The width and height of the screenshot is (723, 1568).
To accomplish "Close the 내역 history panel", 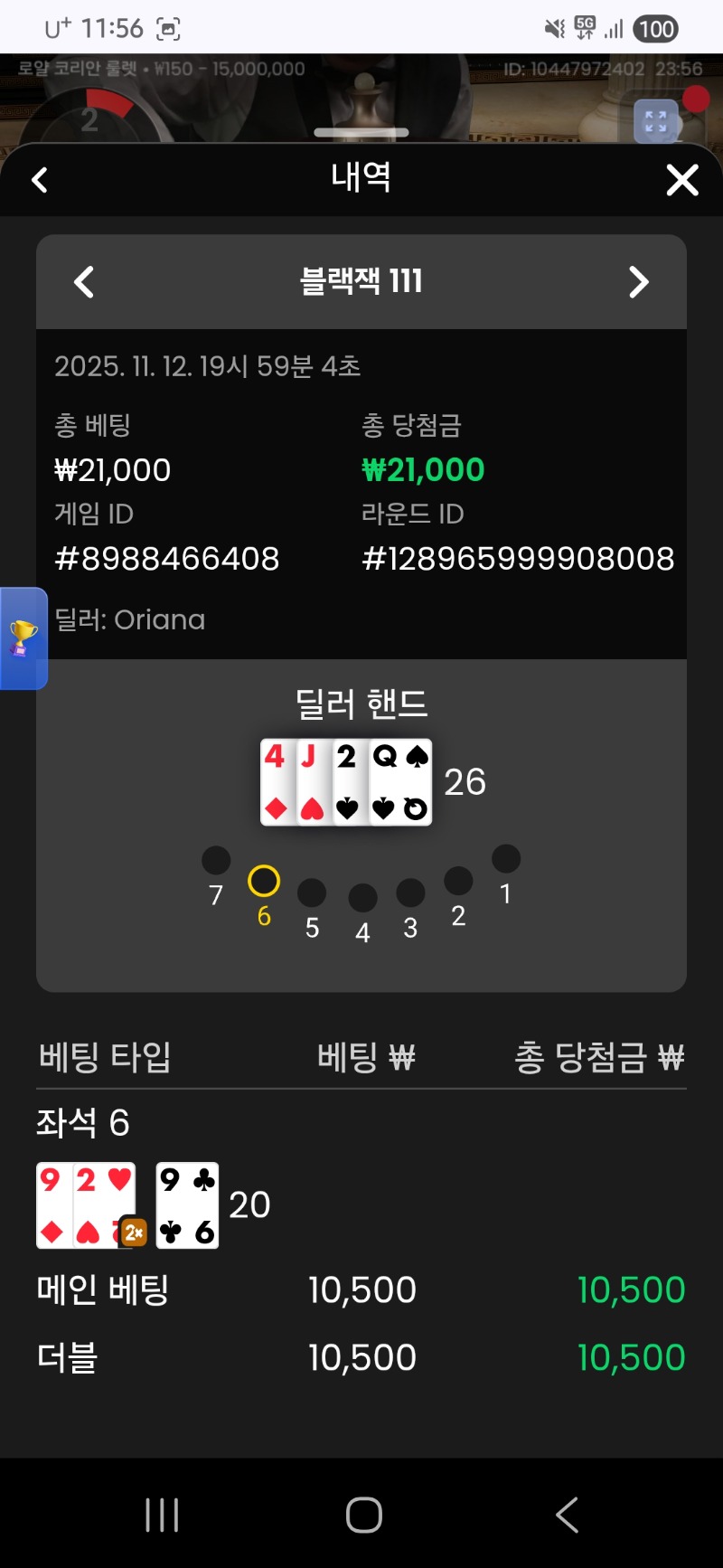I will [x=681, y=180].
